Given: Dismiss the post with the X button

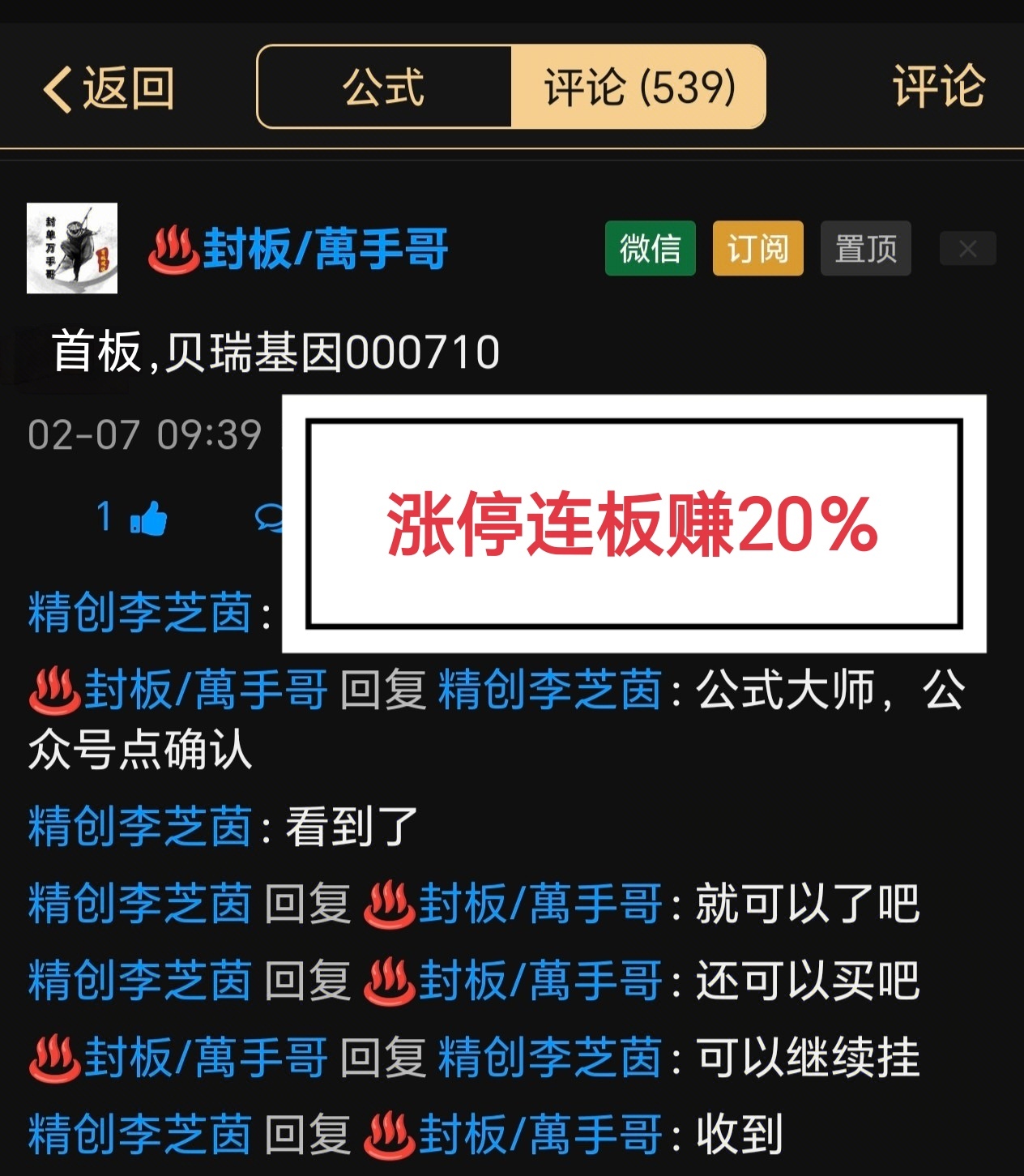Looking at the screenshot, I should tap(967, 249).
